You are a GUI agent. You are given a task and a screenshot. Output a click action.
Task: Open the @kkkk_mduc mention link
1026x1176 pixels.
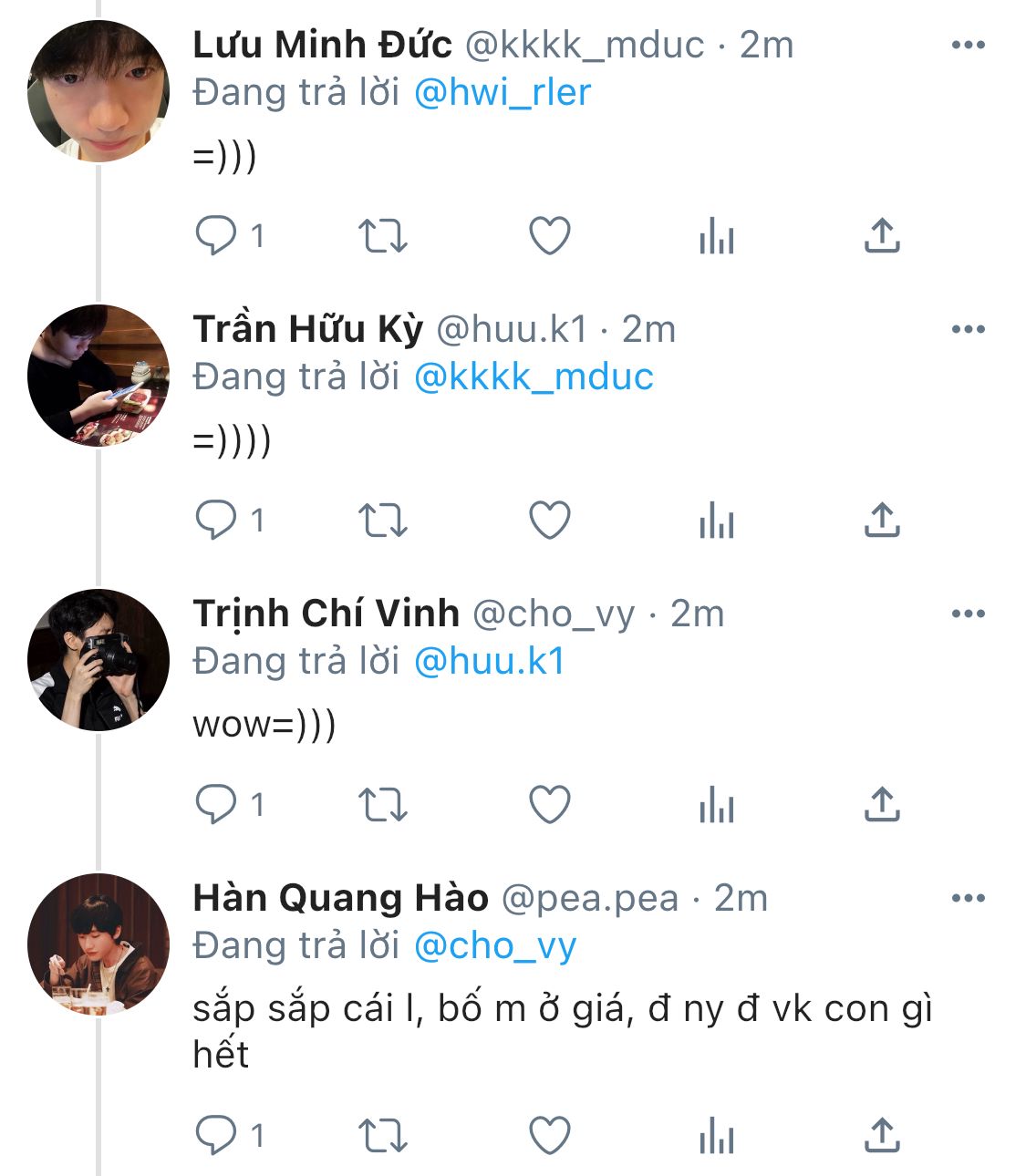[534, 377]
